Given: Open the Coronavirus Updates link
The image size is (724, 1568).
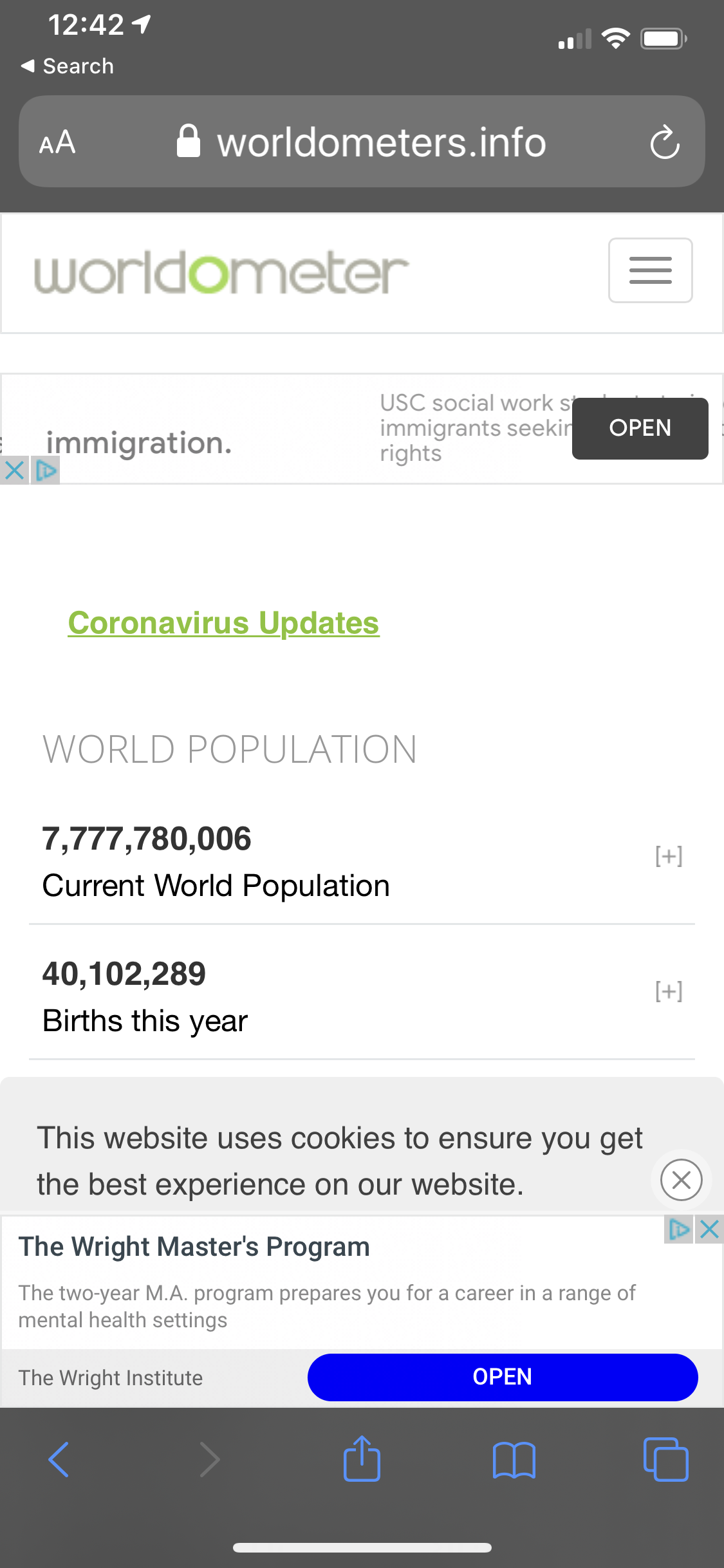Looking at the screenshot, I should (x=223, y=623).
